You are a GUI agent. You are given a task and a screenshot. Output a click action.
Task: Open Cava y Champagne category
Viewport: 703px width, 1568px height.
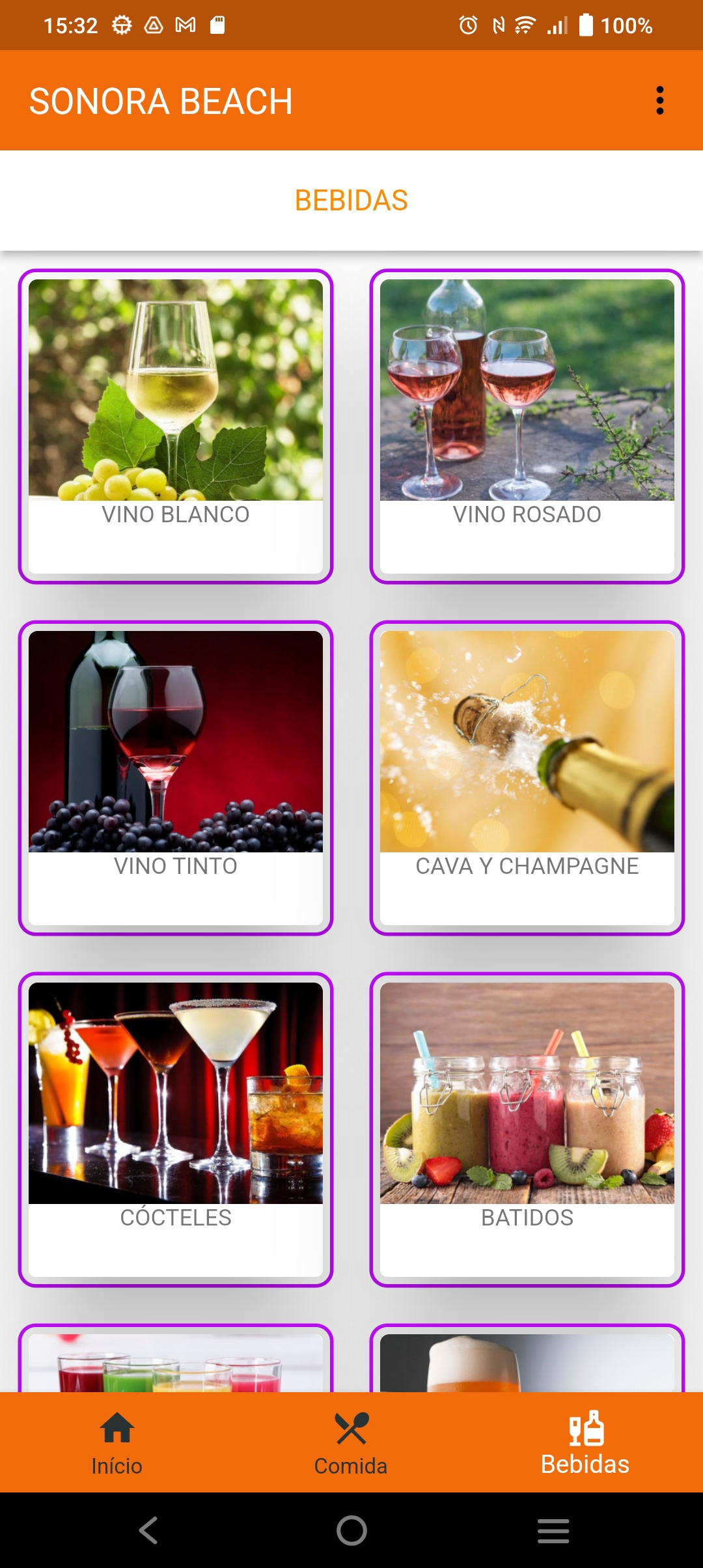pos(527,777)
